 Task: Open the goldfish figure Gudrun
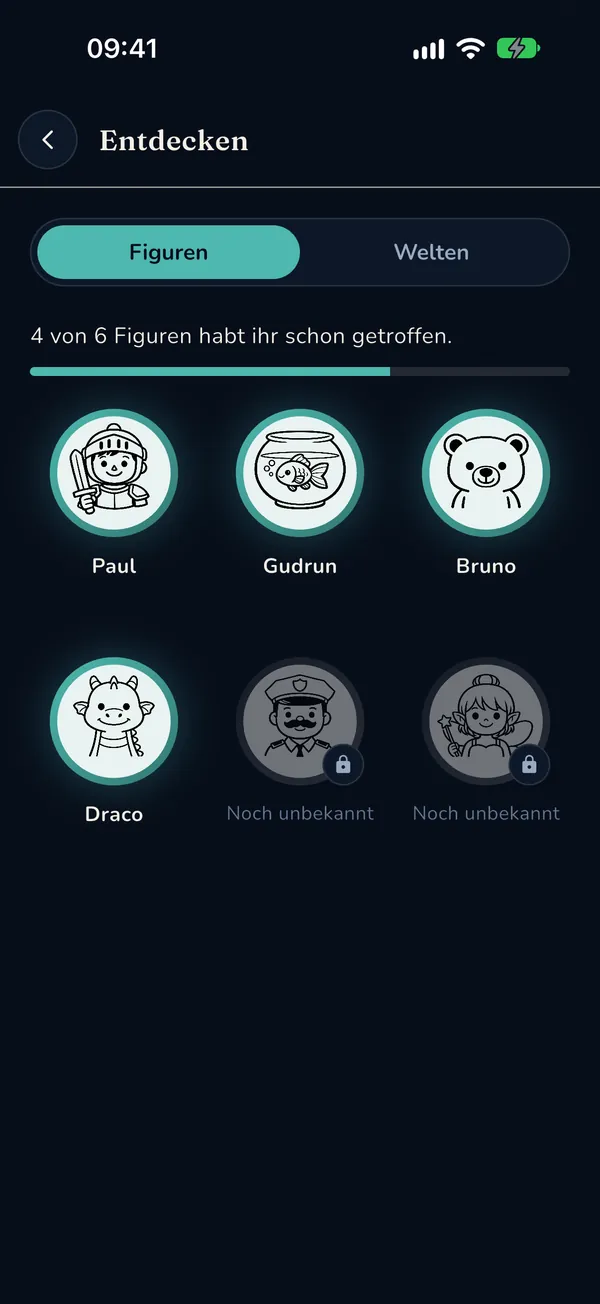[x=300, y=473]
